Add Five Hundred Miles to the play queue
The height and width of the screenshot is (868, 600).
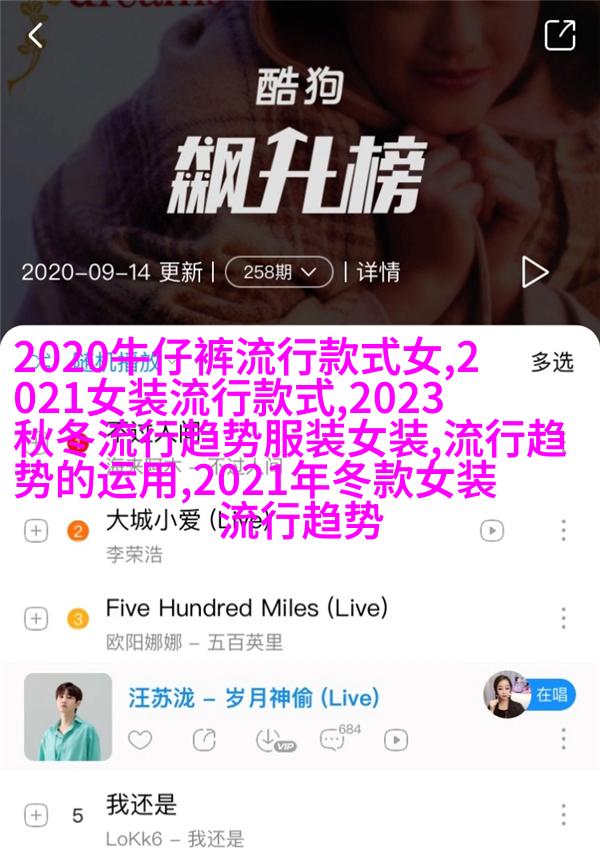click(x=36, y=618)
